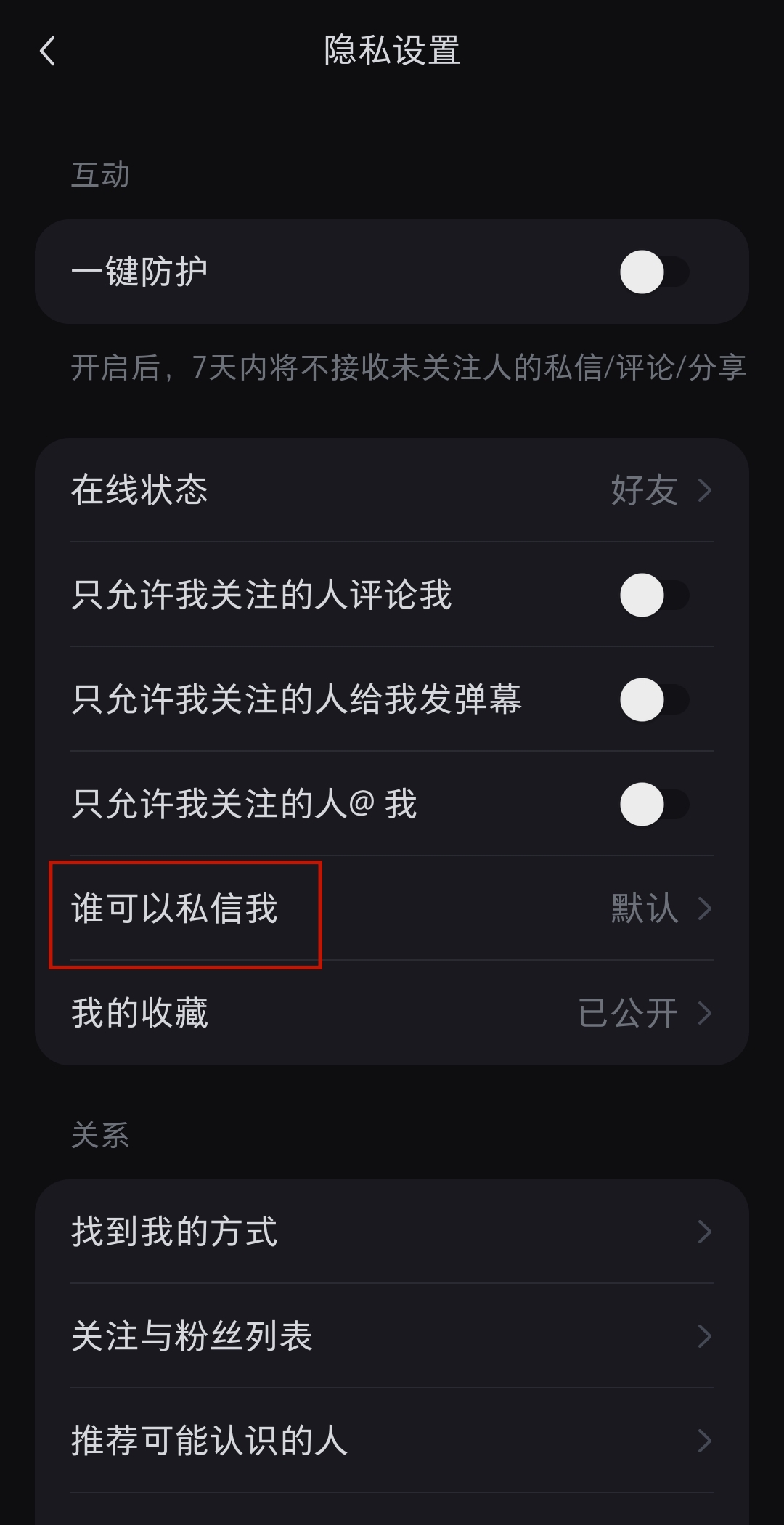Turn on 只允许我关注的人@我
784x1525 pixels.
click(x=654, y=805)
